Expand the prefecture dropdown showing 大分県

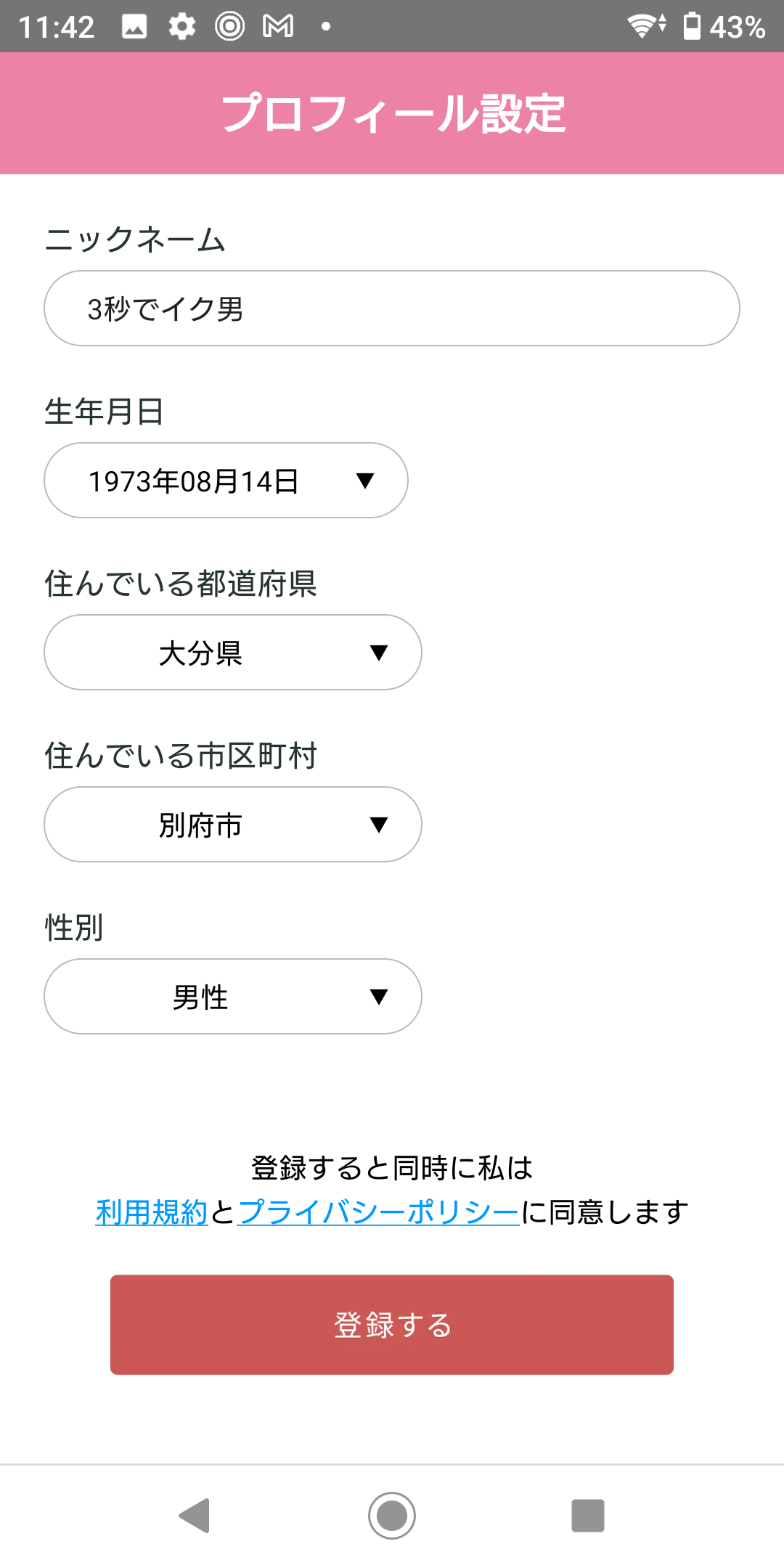(x=233, y=653)
